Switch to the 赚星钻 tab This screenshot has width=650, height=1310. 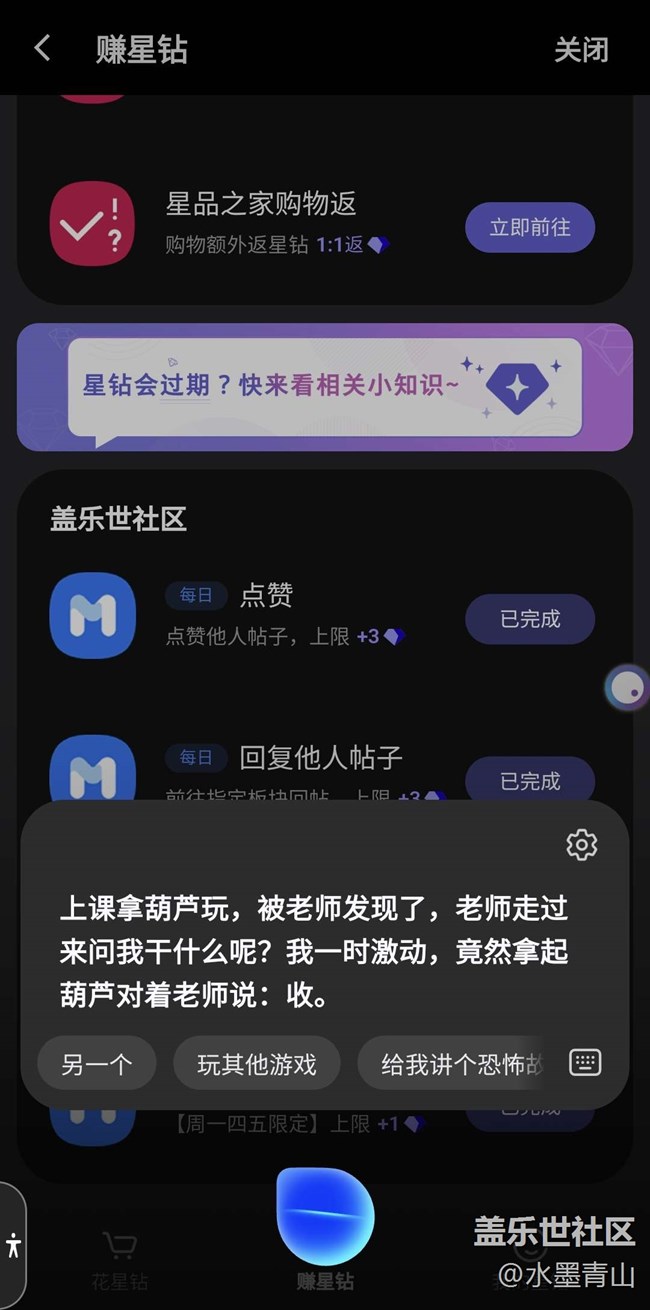(x=325, y=1281)
